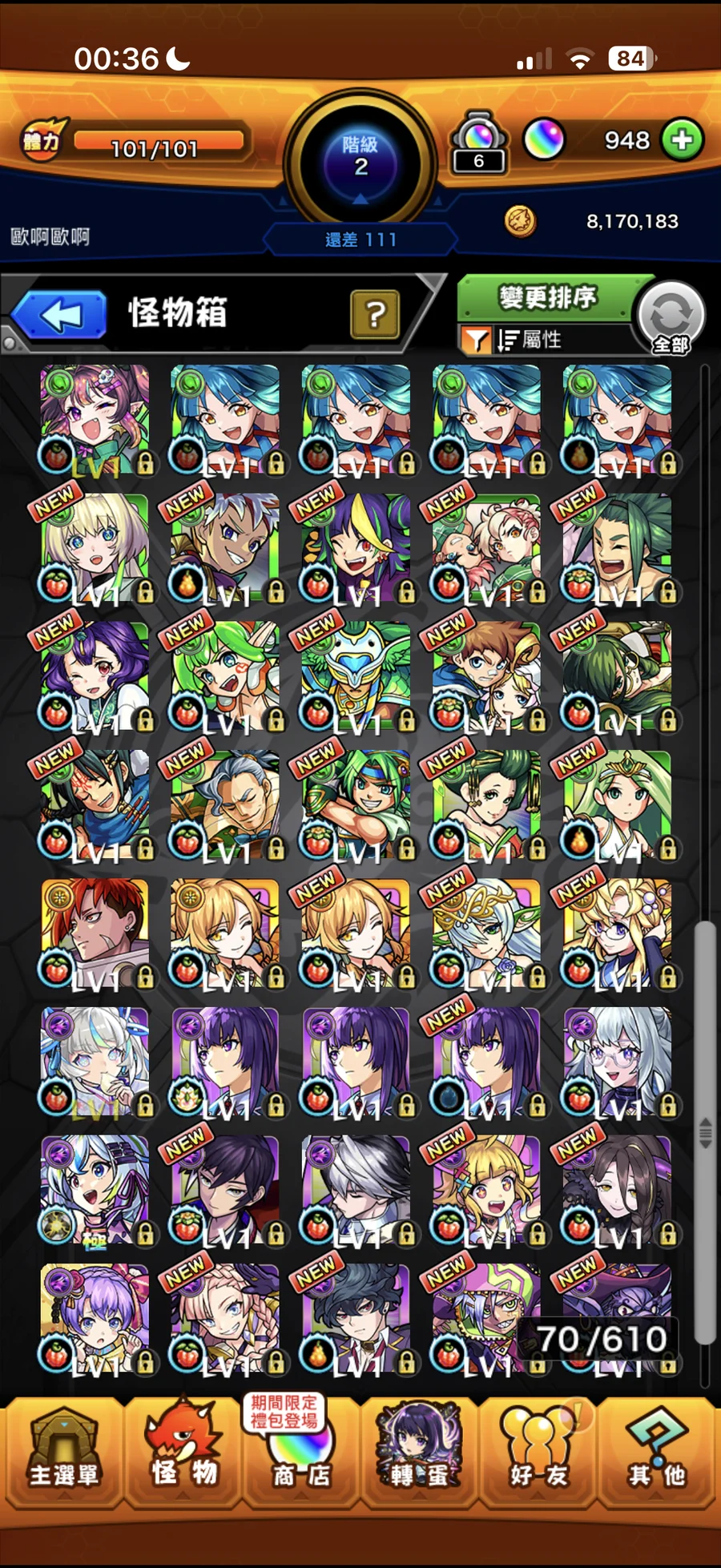Open the blonde twin-tail girl with blue hairclip
This screenshot has width=721, height=1568.
486,1188
